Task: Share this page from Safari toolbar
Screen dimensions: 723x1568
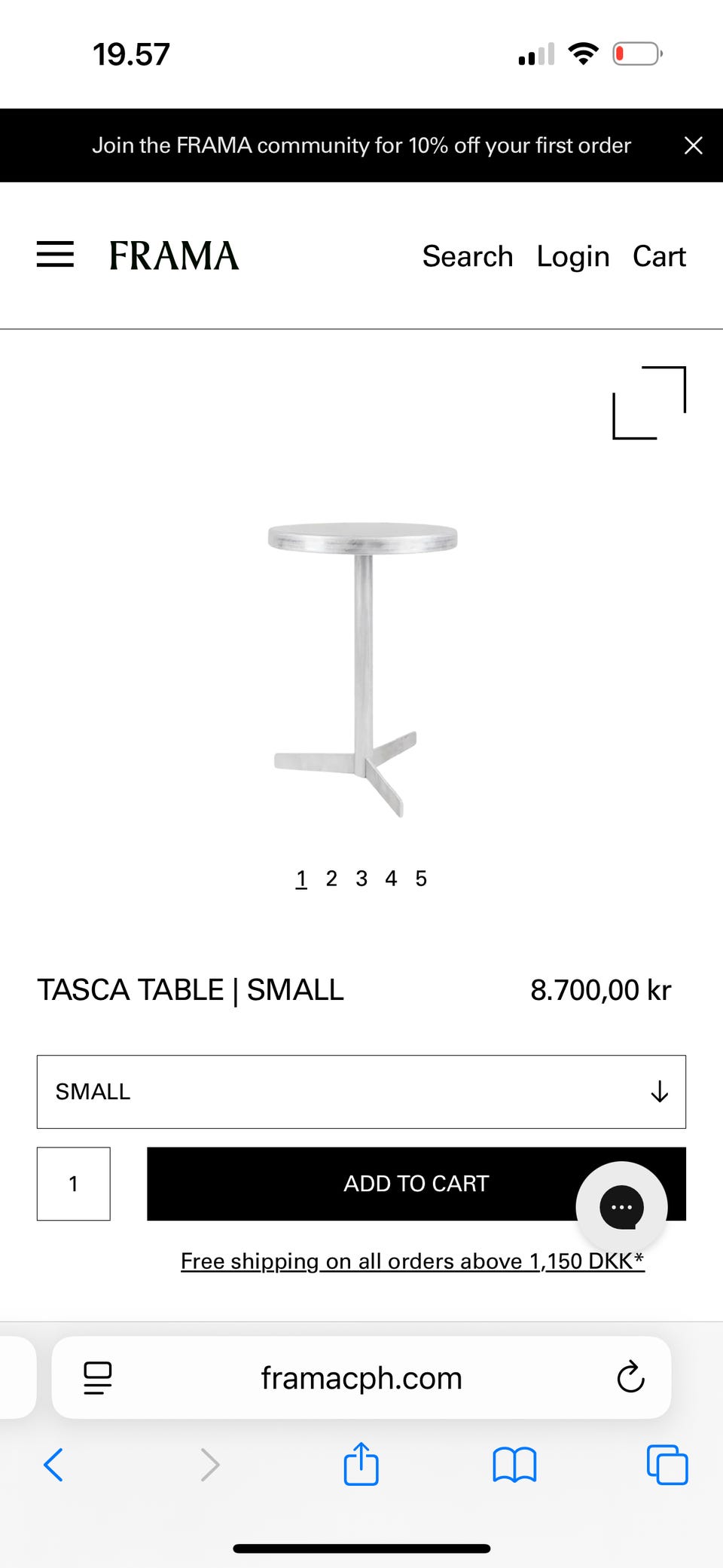Action: click(x=361, y=1465)
